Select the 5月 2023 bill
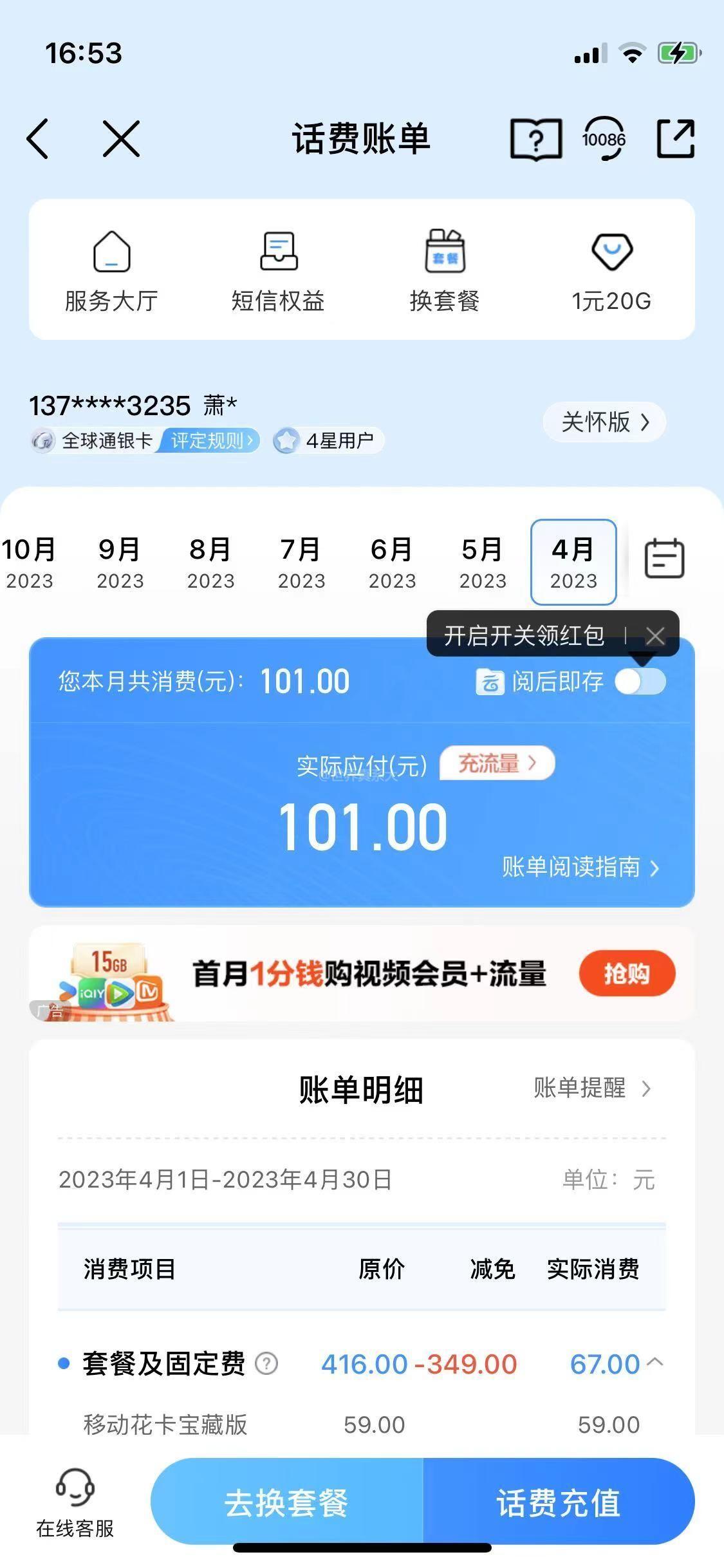This screenshot has width=724, height=1568. [483, 563]
